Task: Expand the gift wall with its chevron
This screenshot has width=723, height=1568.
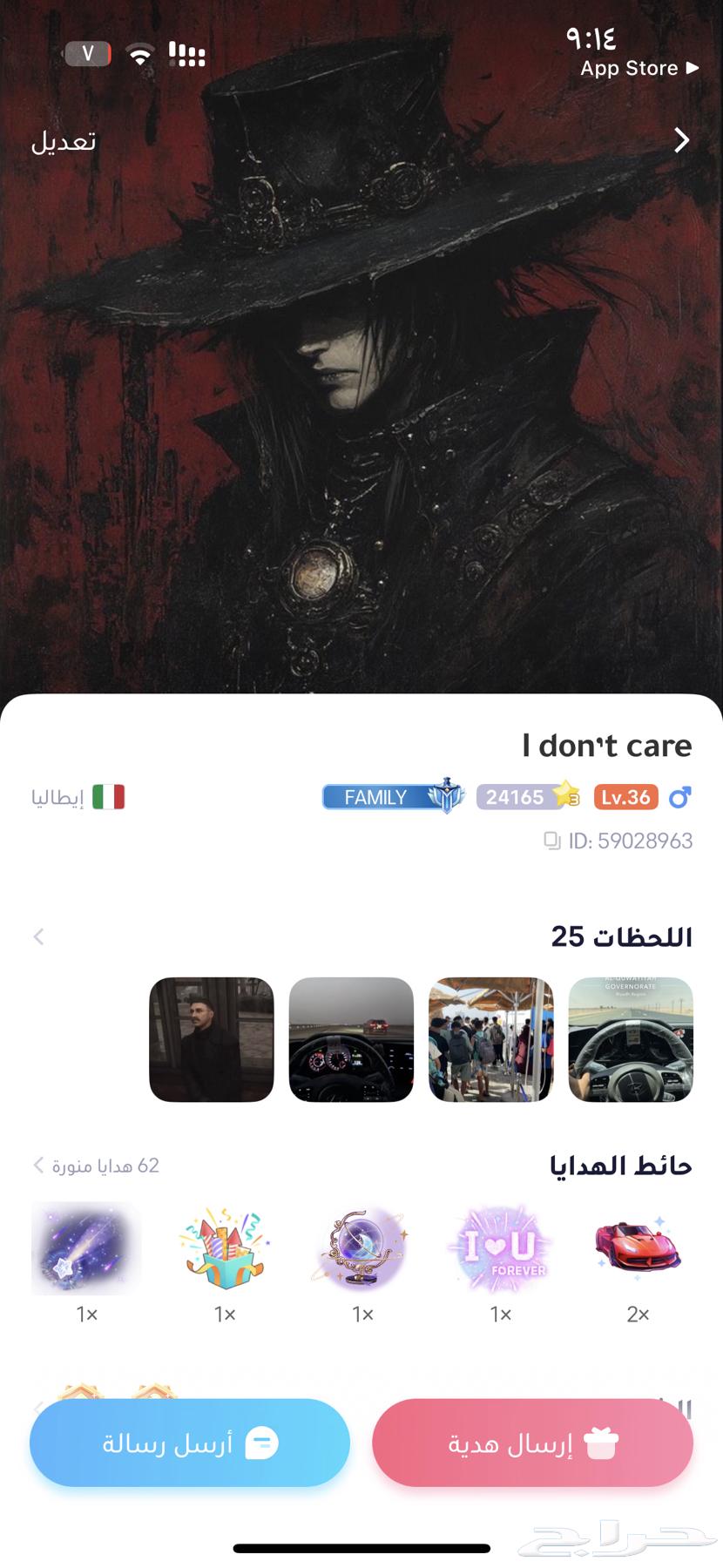Action: 38,1165
